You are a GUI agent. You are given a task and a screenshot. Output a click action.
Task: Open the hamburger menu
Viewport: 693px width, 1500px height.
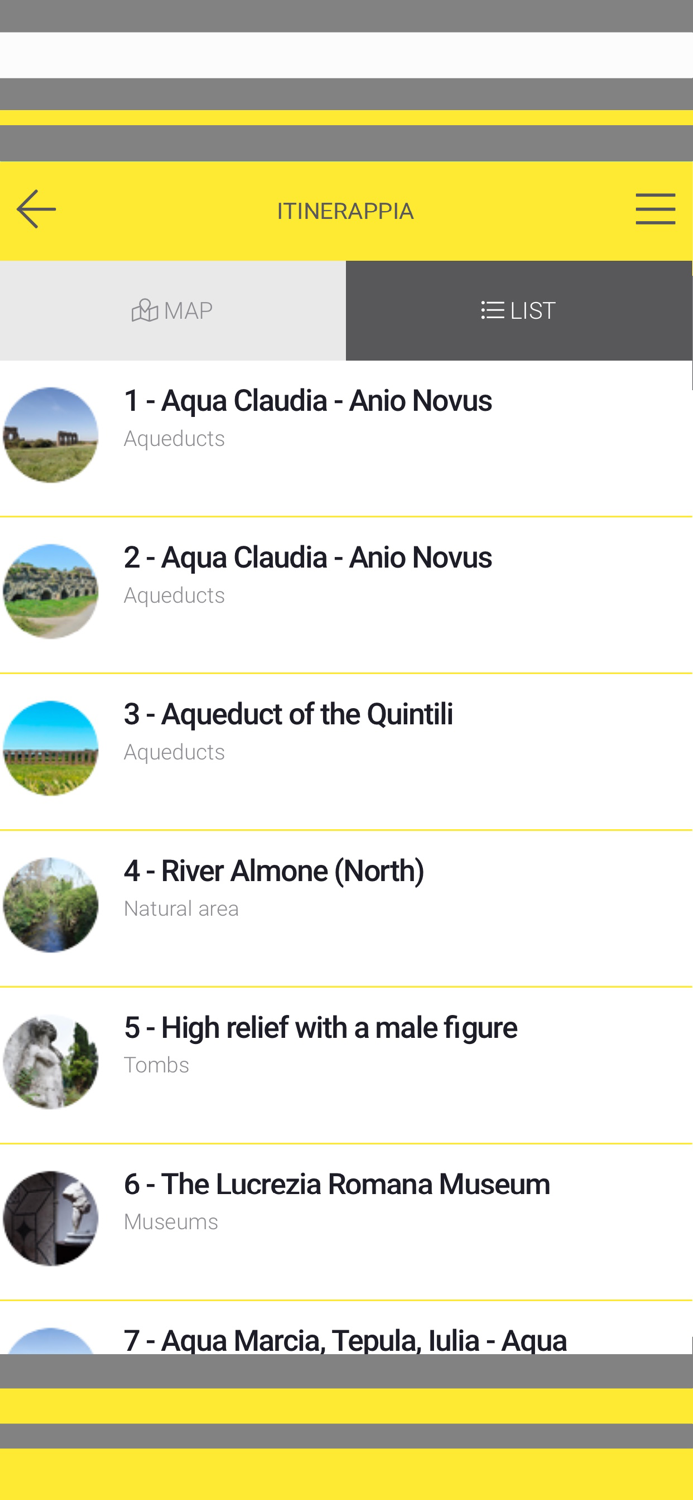tap(655, 210)
